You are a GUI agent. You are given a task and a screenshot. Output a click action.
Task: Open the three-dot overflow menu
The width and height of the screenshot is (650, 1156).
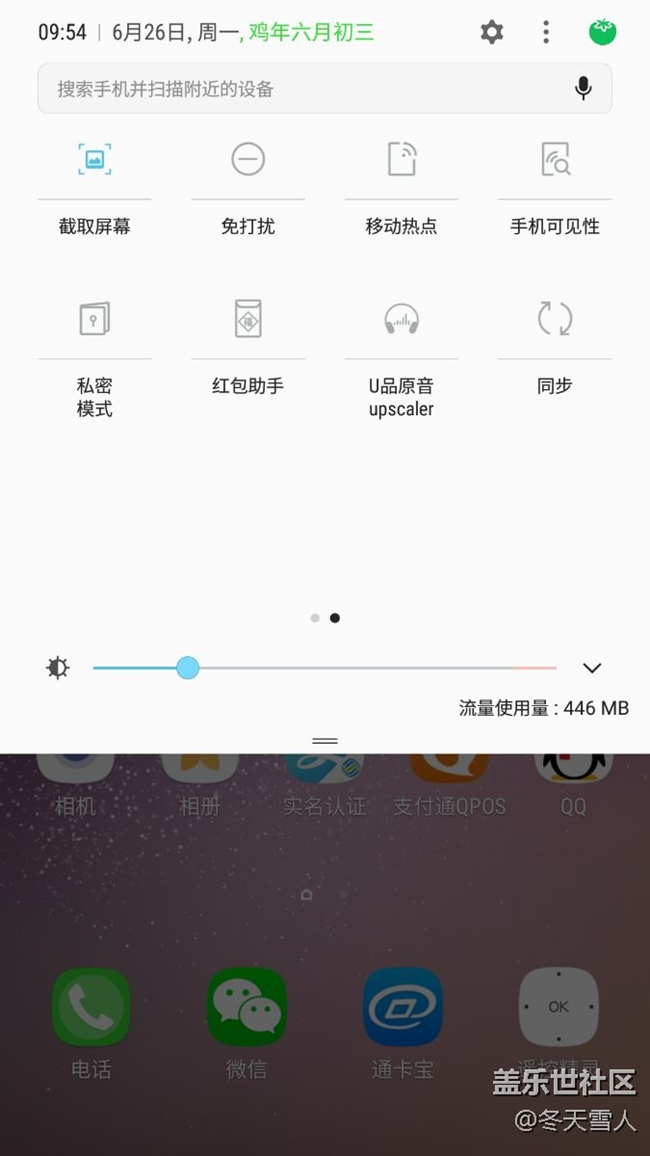click(545, 32)
